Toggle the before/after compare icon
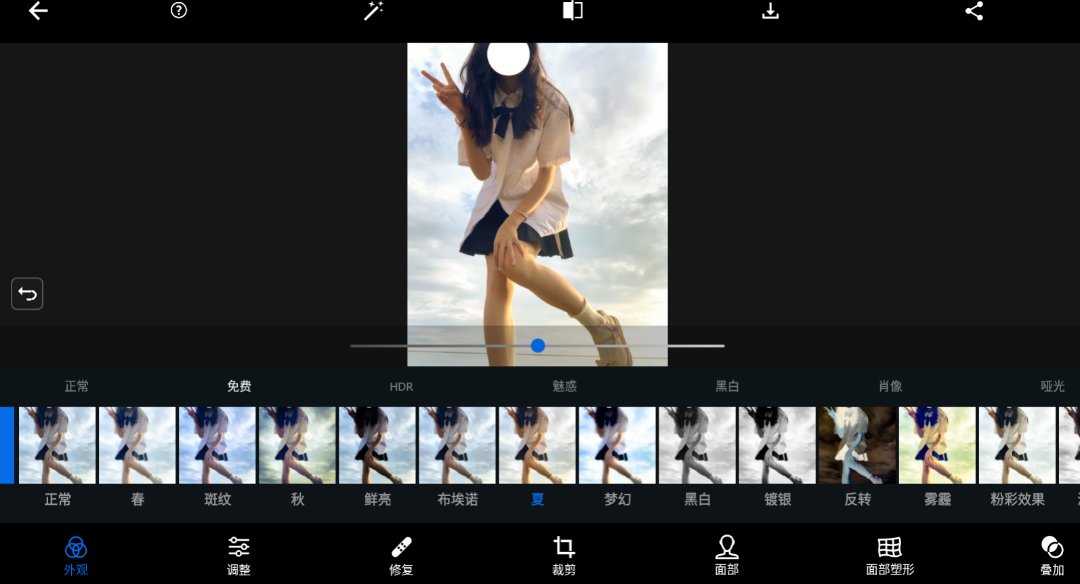 point(572,11)
